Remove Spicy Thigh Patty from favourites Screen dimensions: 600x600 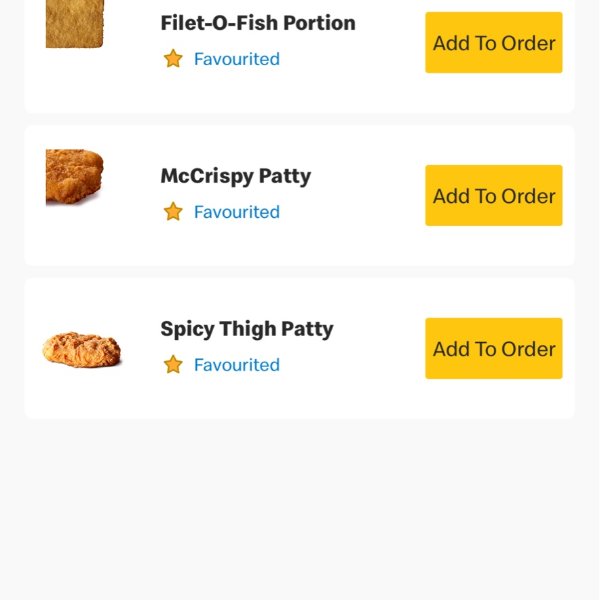click(174, 365)
